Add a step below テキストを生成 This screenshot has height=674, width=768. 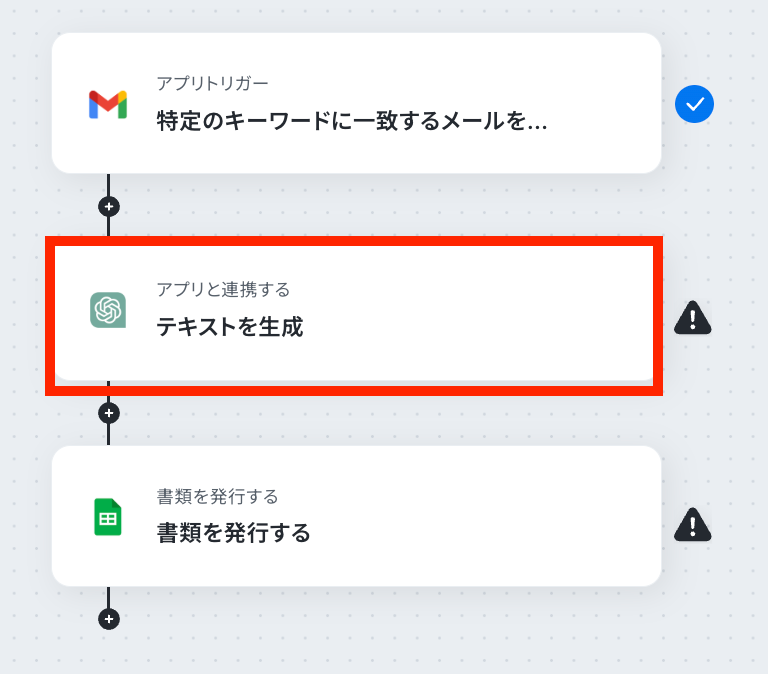(x=109, y=413)
